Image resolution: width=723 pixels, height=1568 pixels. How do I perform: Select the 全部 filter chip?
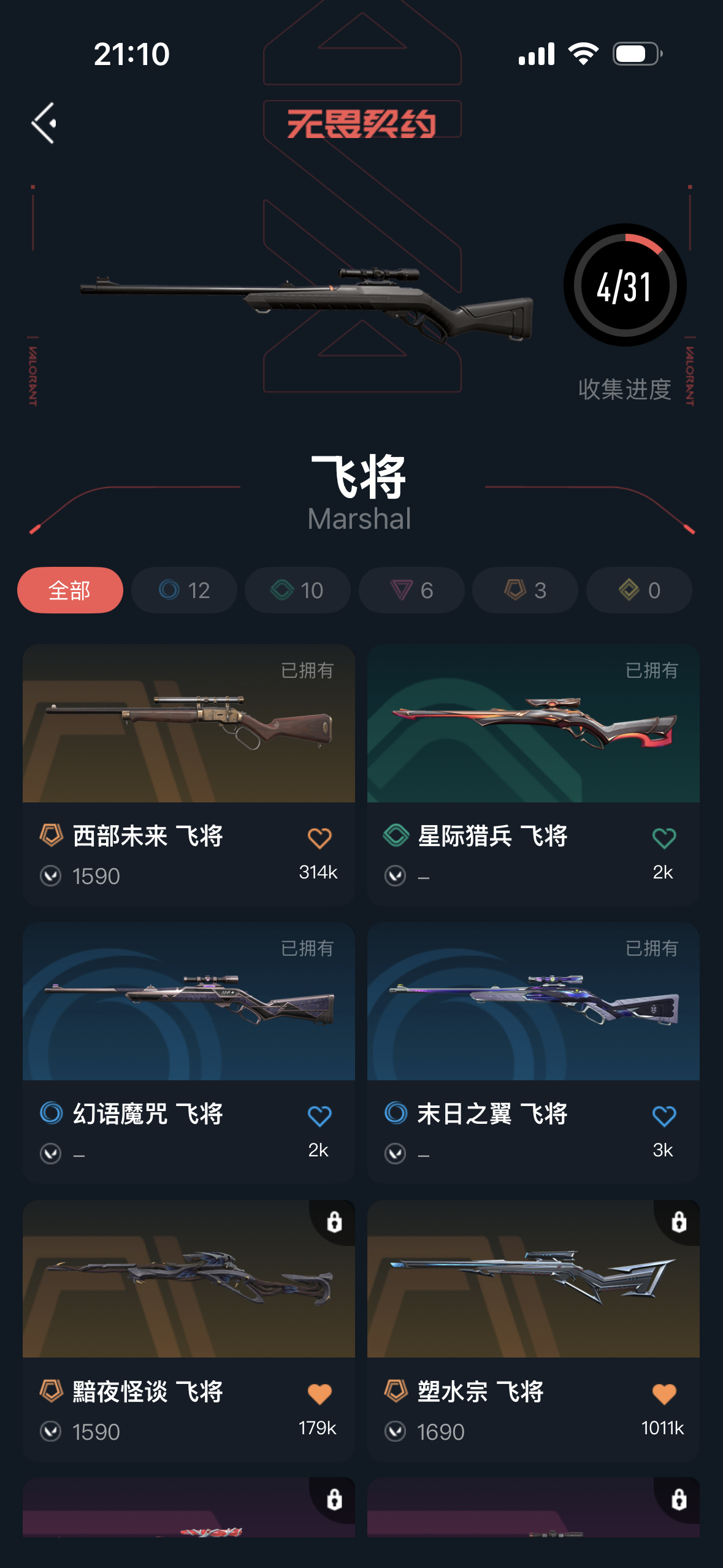click(70, 590)
